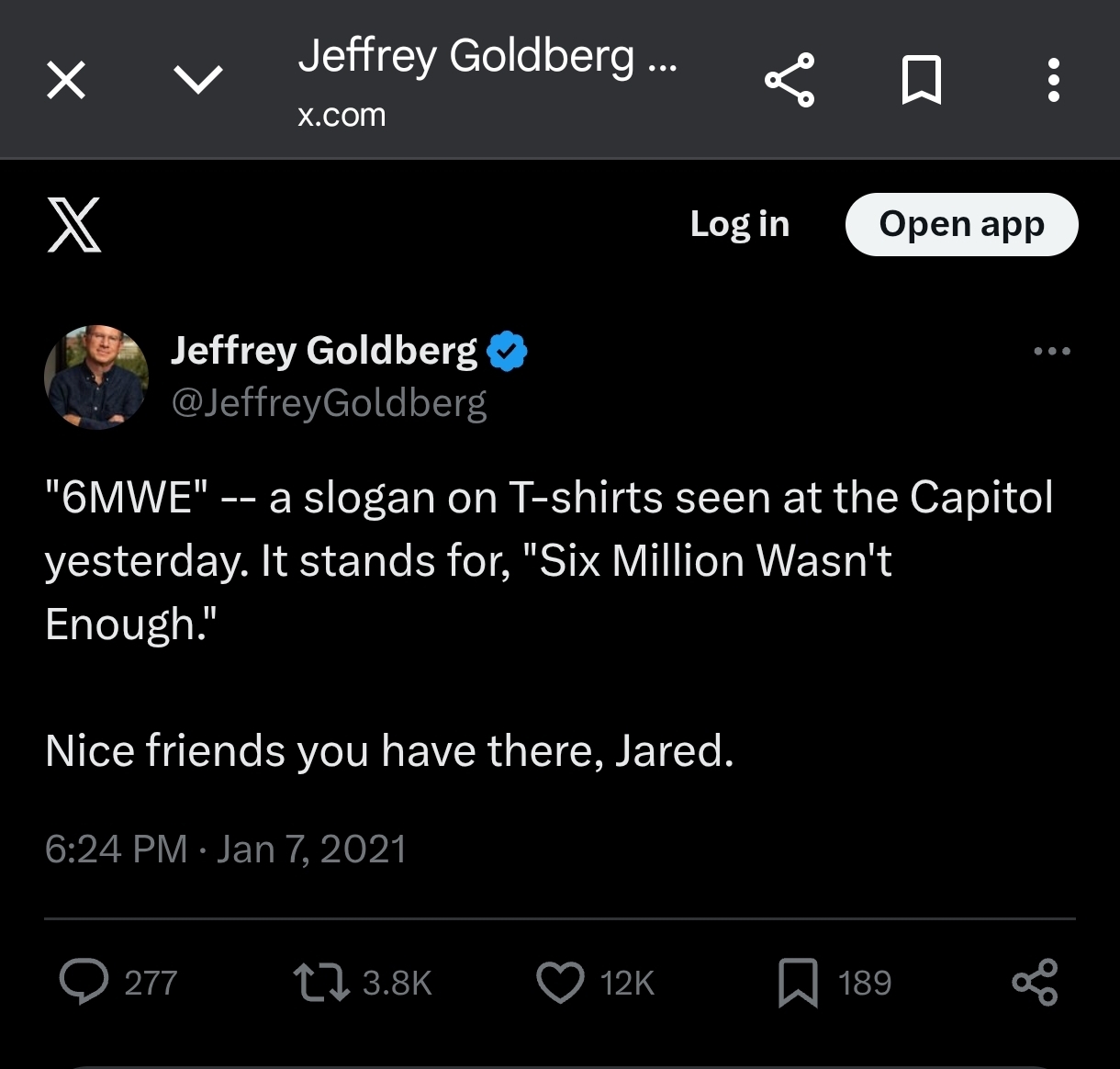Open the browser overflow menu

pos(1054,81)
